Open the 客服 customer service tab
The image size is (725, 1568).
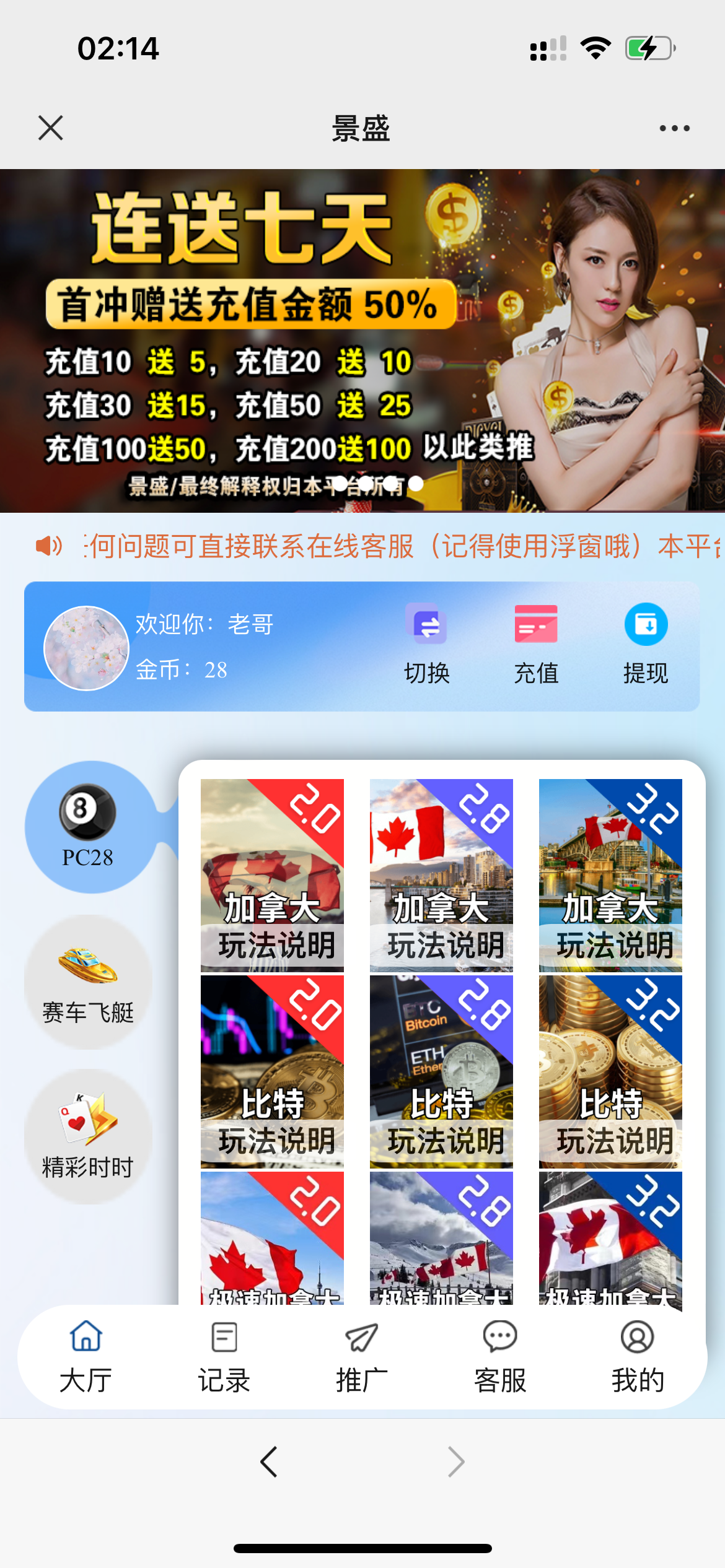point(500,1356)
